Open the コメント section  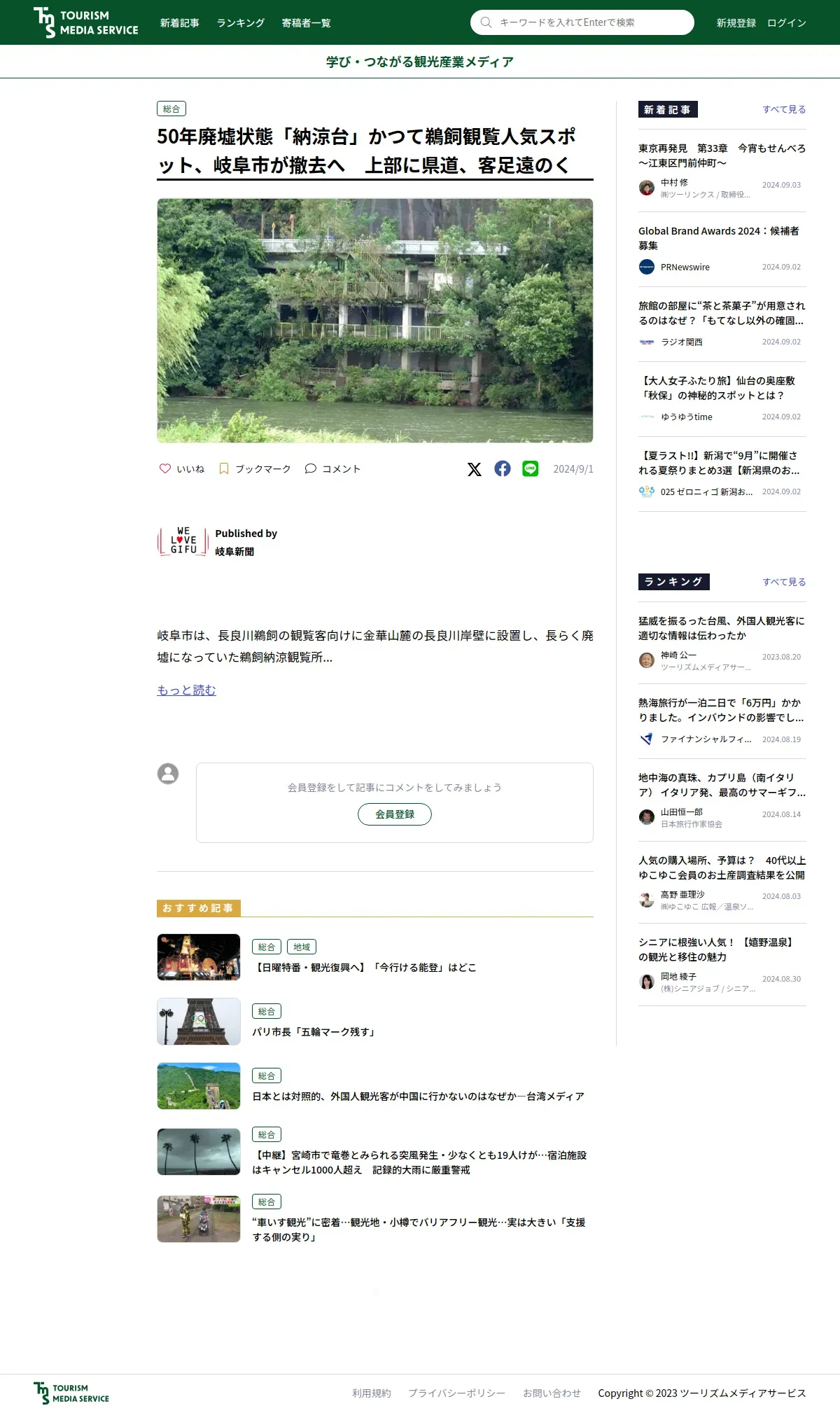pyautogui.click(x=333, y=469)
